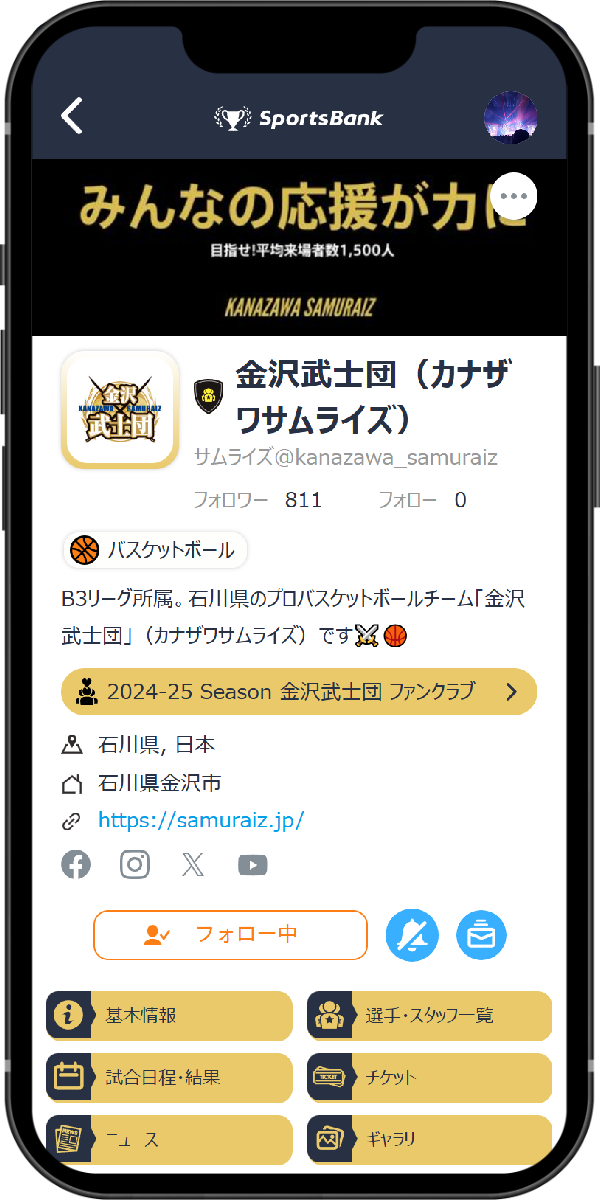The height and width of the screenshot is (1200, 600).
Task: Go back with the top-left arrow
Action: (x=72, y=116)
